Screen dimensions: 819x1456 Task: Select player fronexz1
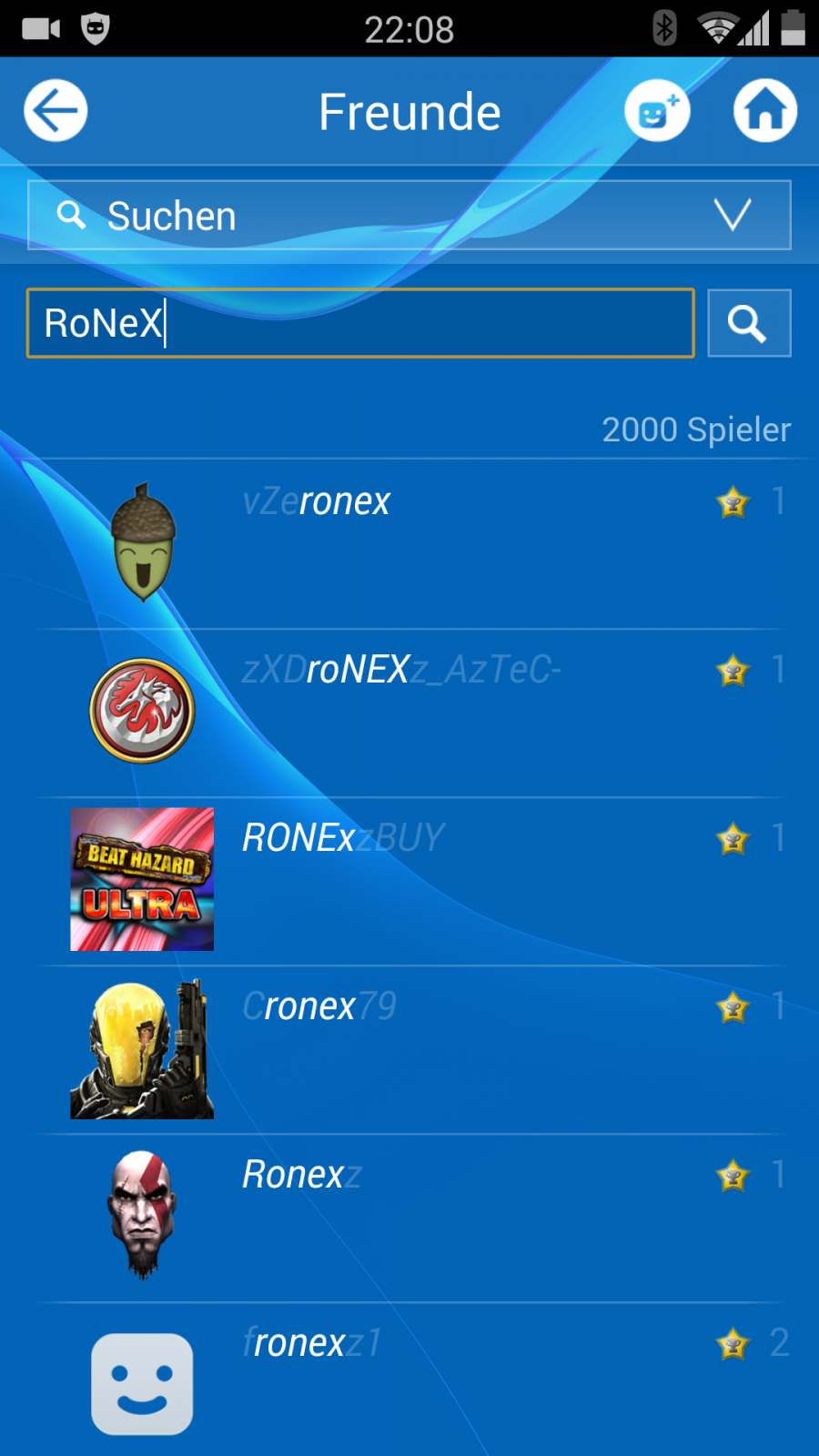pyautogui.click(x=409, y=1380)
